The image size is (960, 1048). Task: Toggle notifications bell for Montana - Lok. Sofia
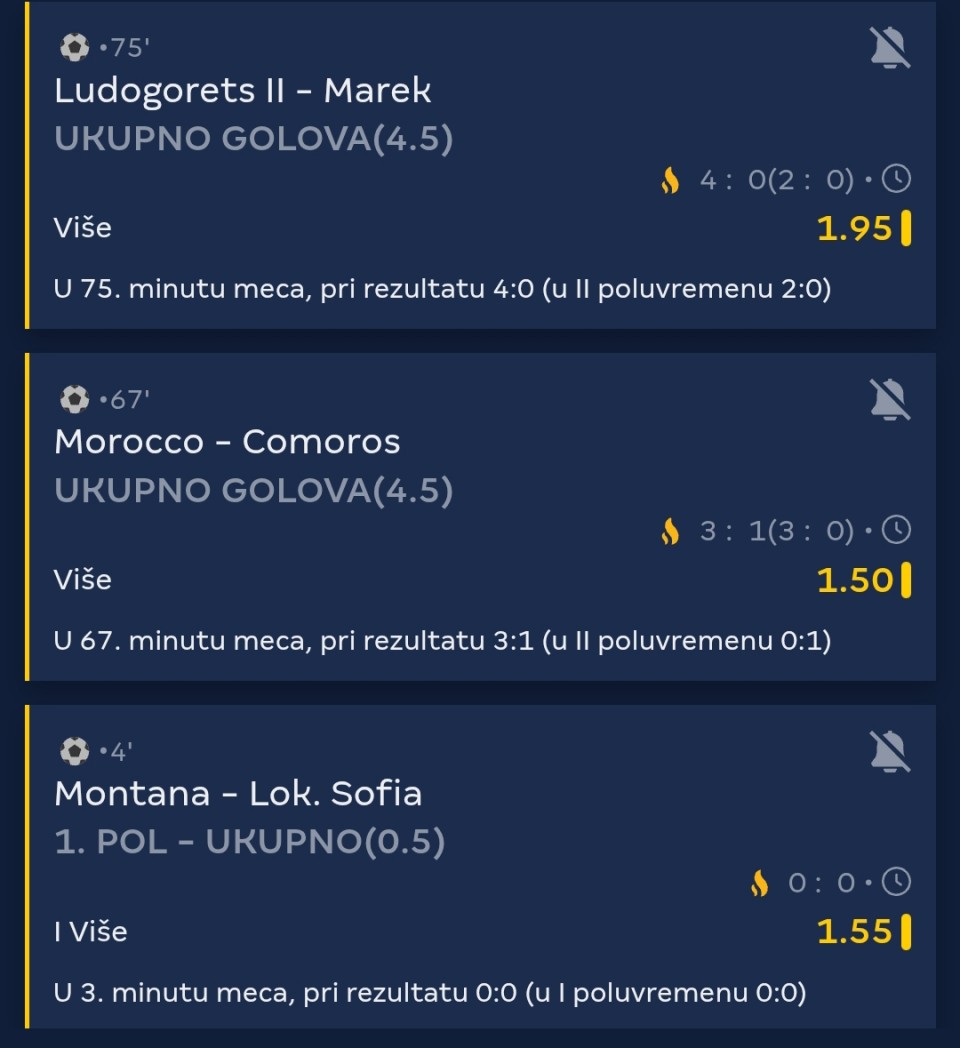(889, 751)
